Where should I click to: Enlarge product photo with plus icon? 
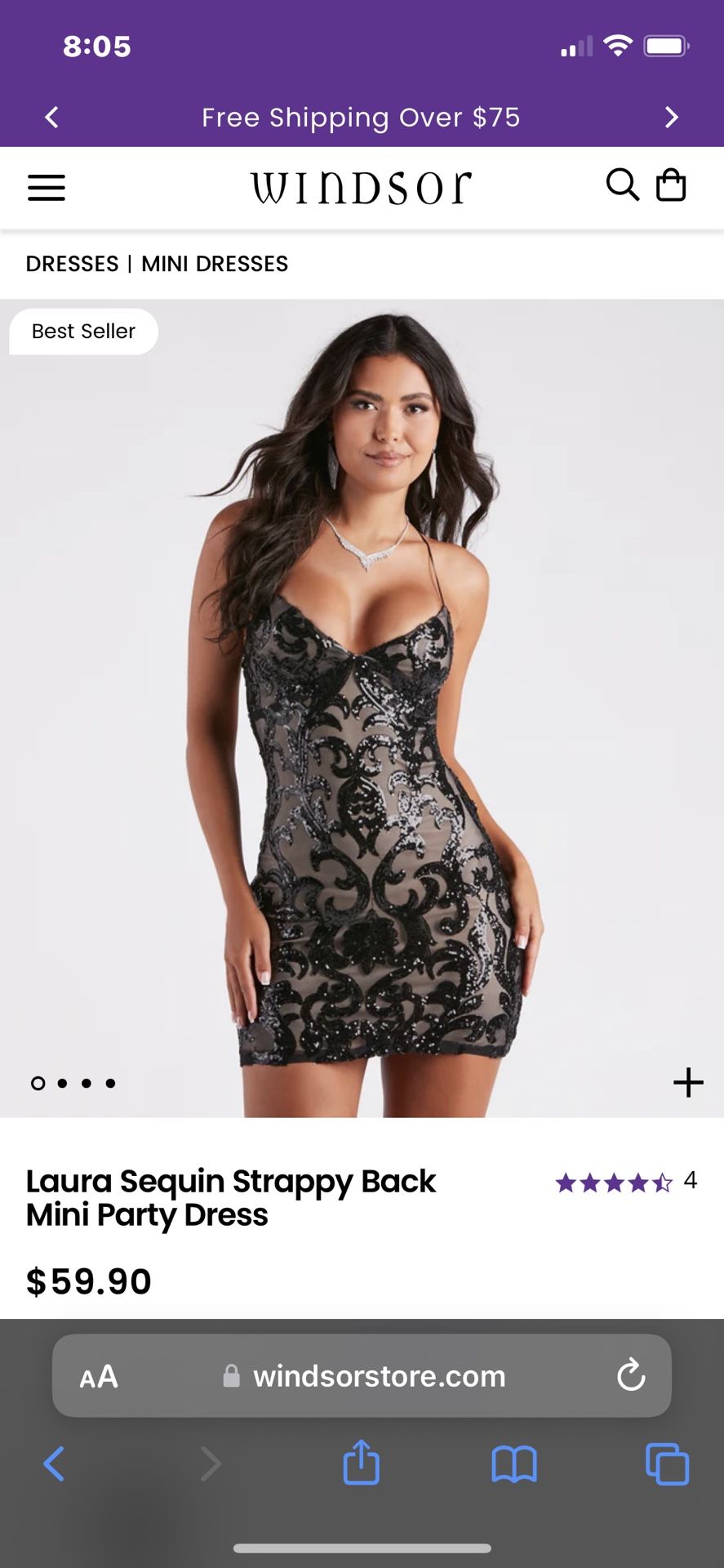688,1082
